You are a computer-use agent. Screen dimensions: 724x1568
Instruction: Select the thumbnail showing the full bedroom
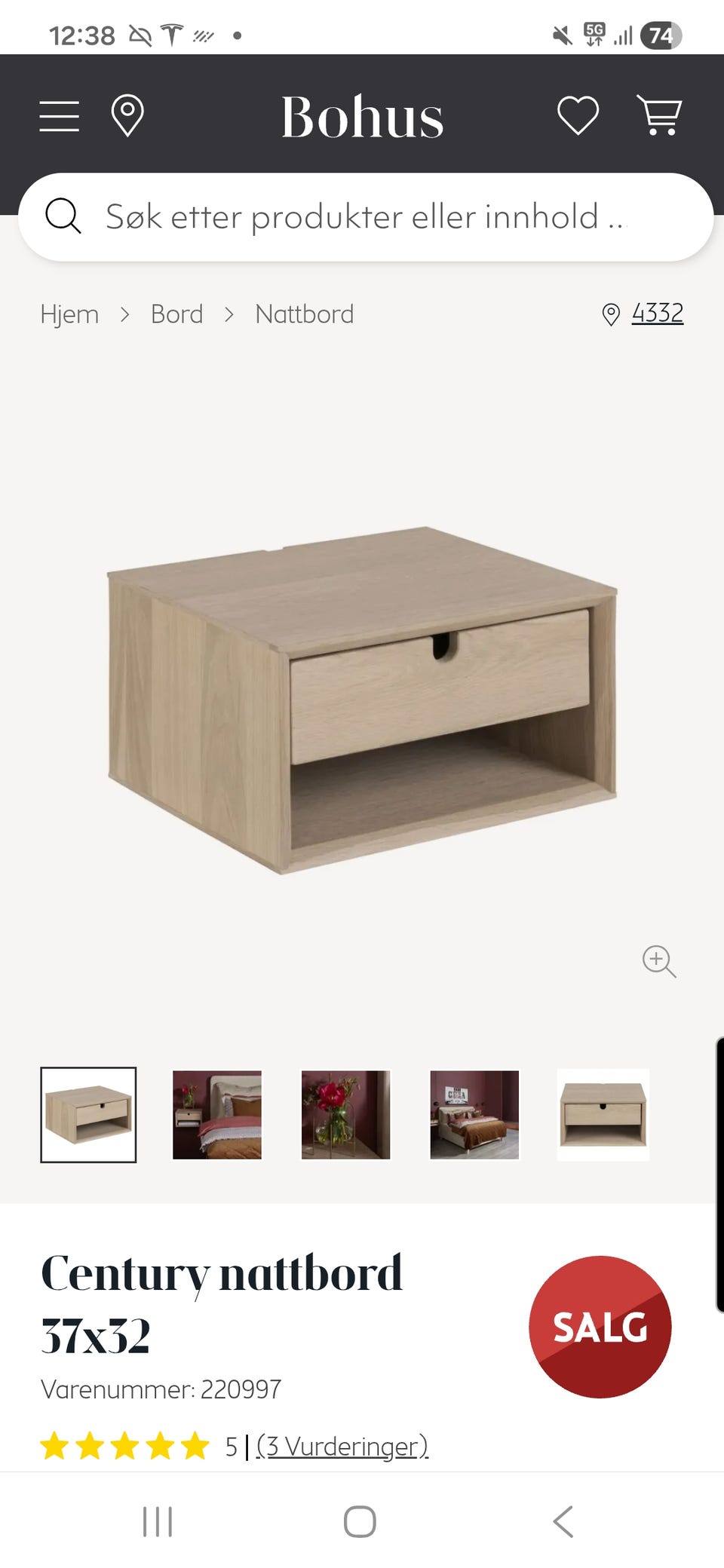coord(474,1114)
